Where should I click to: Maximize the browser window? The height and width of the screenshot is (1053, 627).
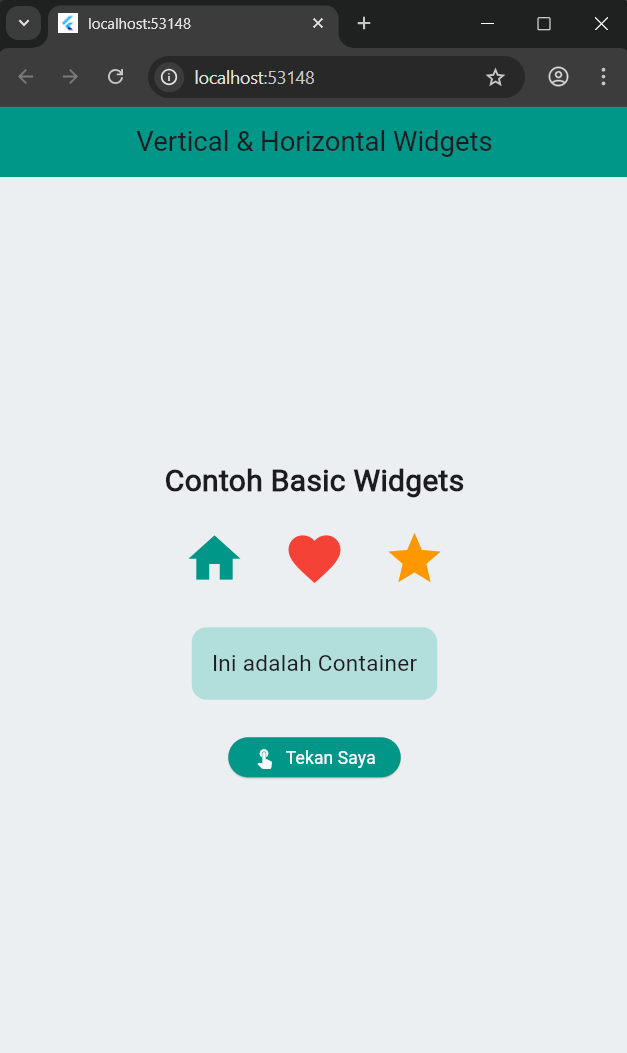[x=544, y=23]
